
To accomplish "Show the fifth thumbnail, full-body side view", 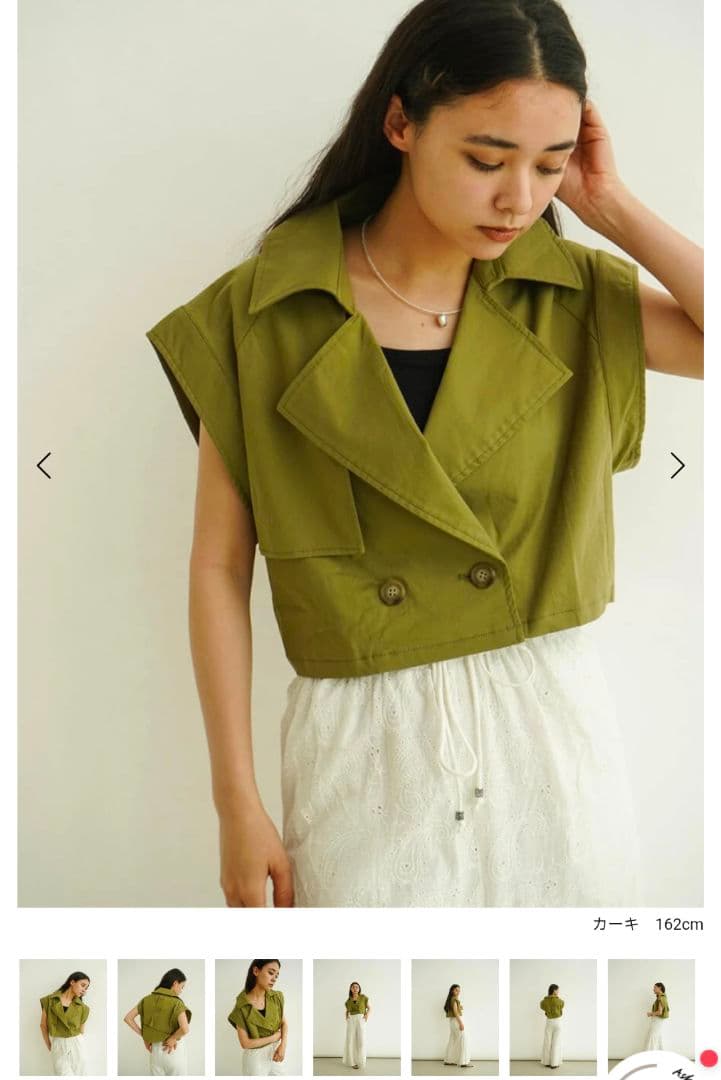I will [x=455, y=1017].
